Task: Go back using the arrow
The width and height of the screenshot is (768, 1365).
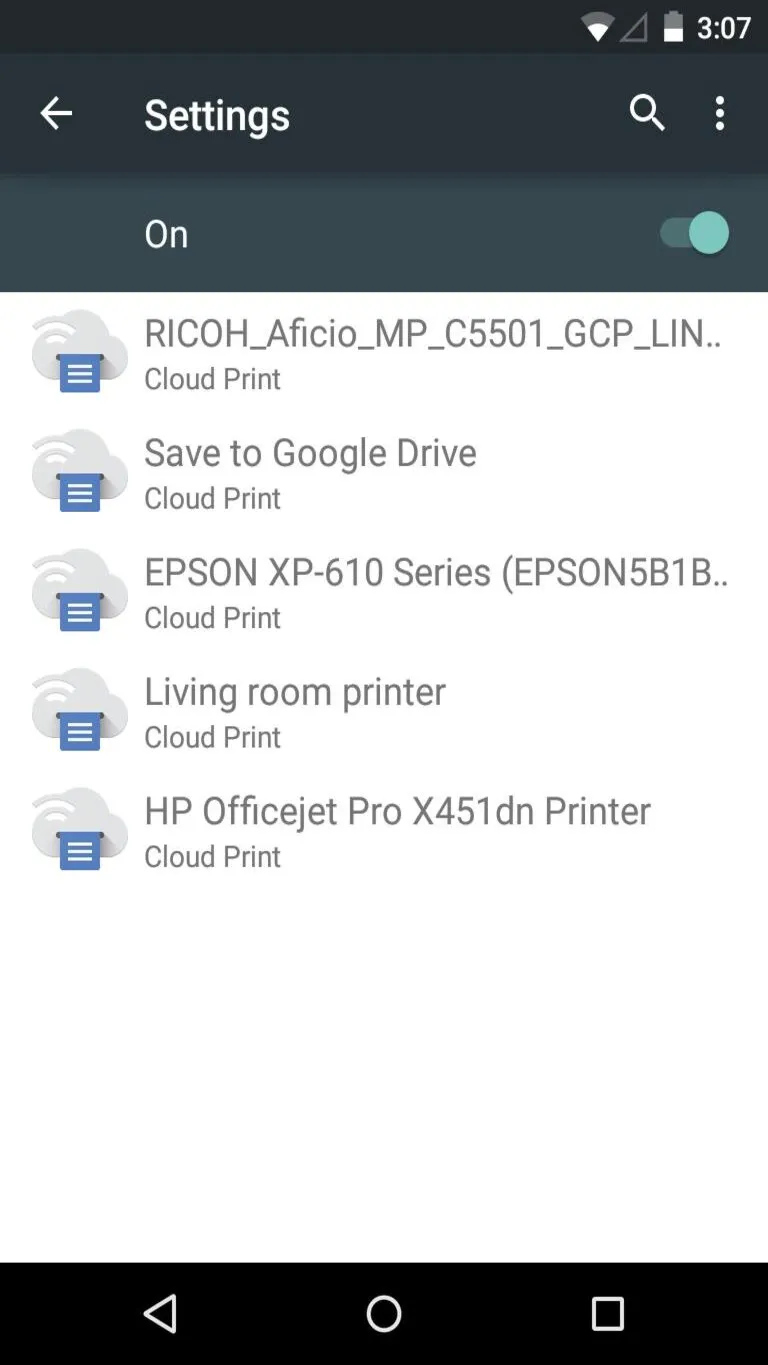Action: click(56, 114)
